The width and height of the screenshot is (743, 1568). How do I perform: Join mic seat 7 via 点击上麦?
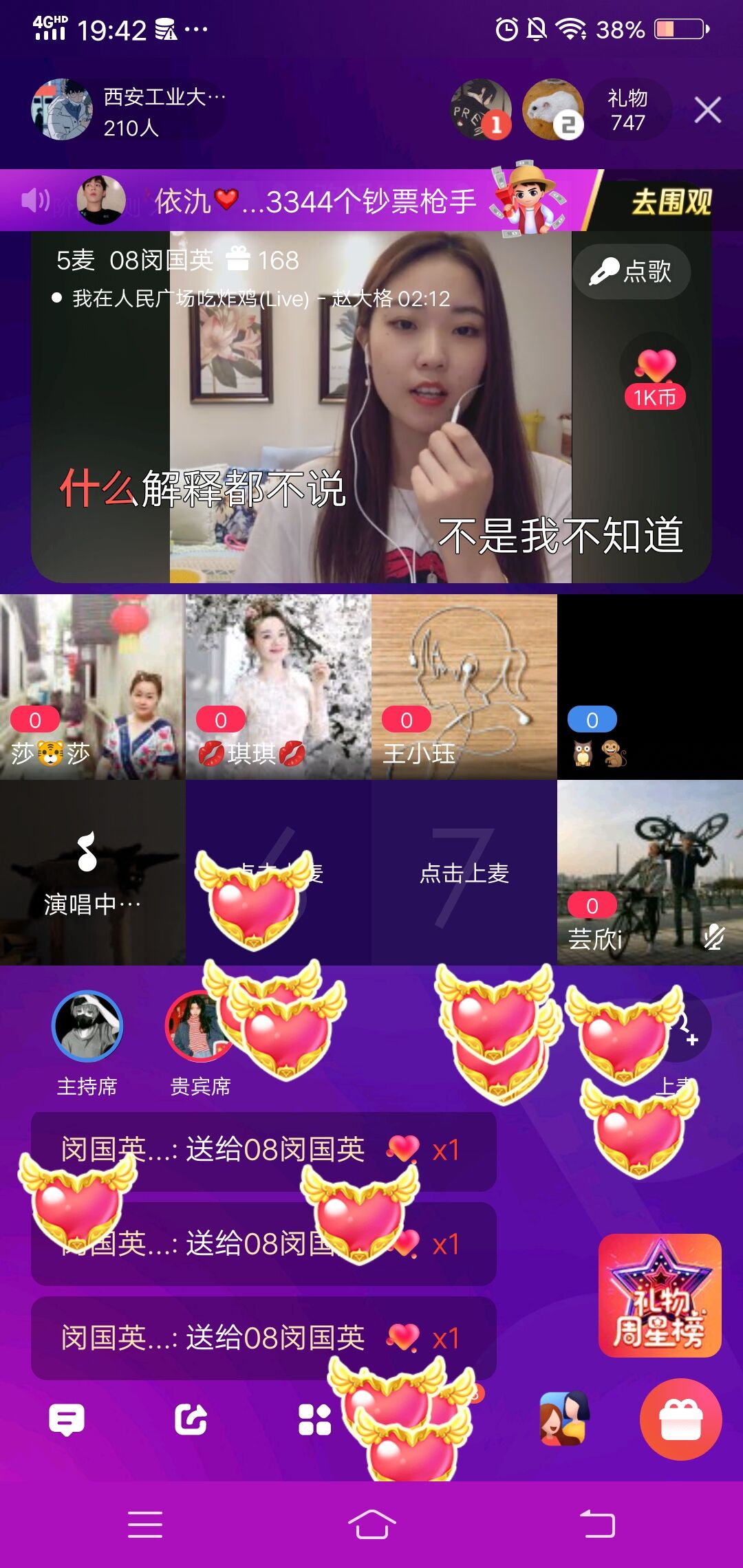coord(464,872)
